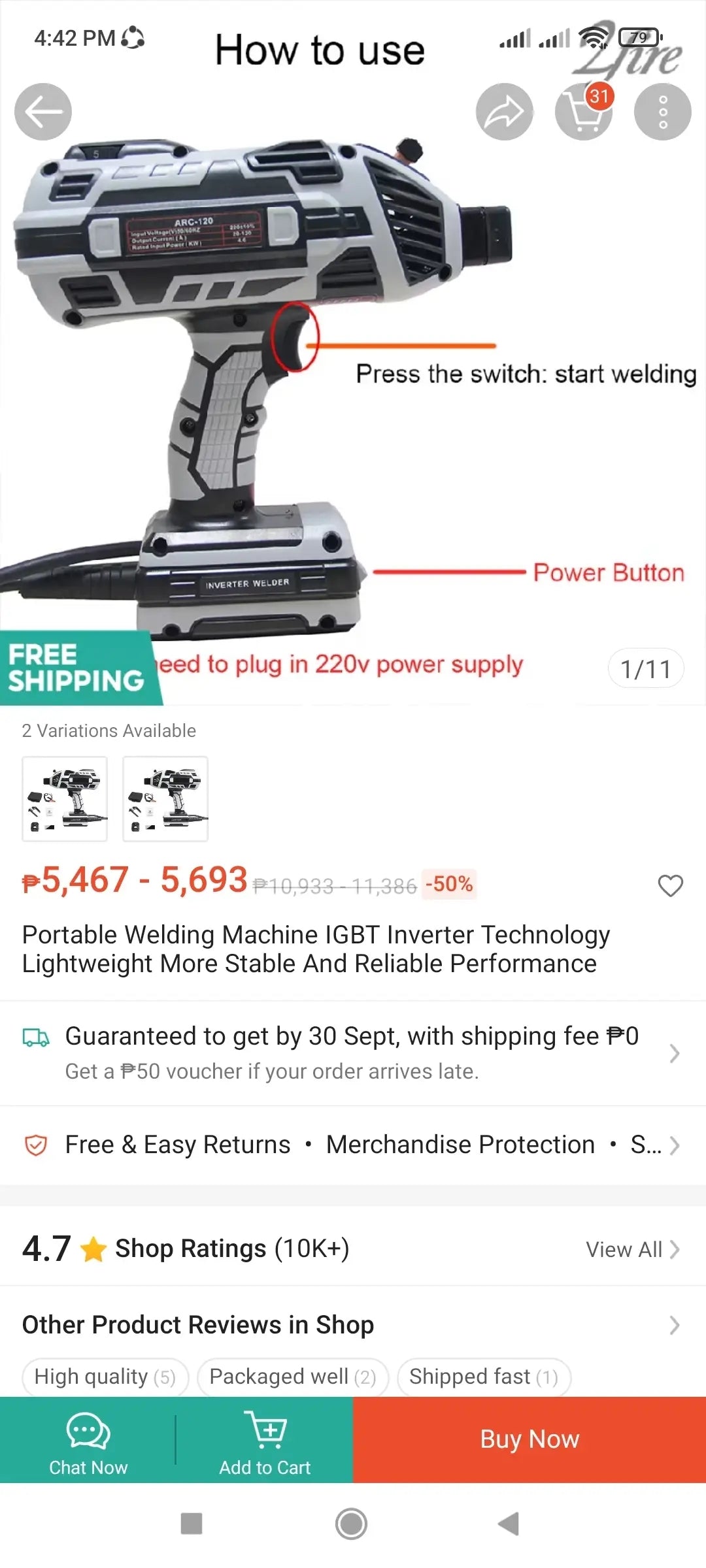Screen dimensions: 706x1568
Task: Share this welding machine listing
Action: [x=504, y=112]
